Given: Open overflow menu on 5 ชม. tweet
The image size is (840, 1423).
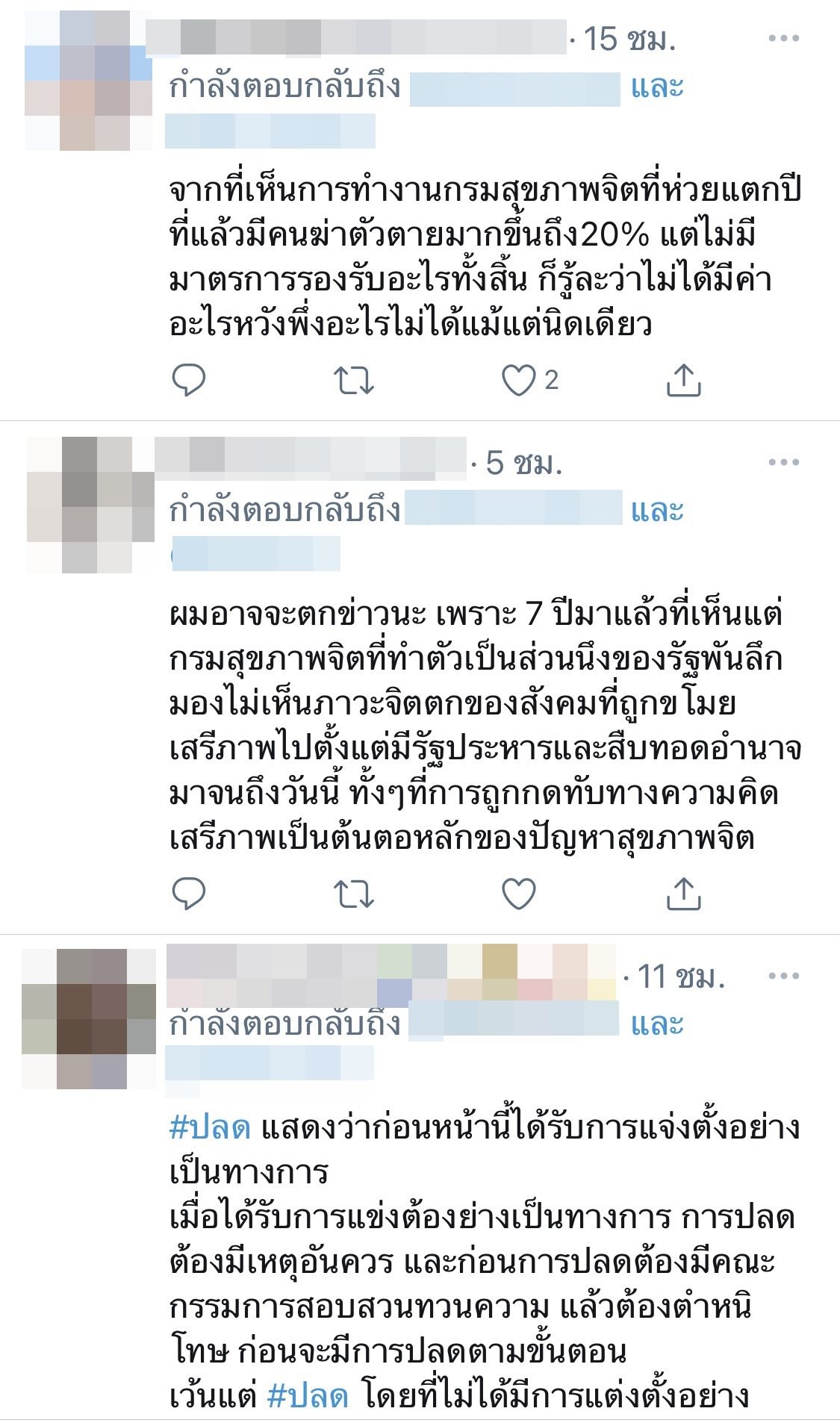Looking at the screenshot, I should click(x=783, y=463).
